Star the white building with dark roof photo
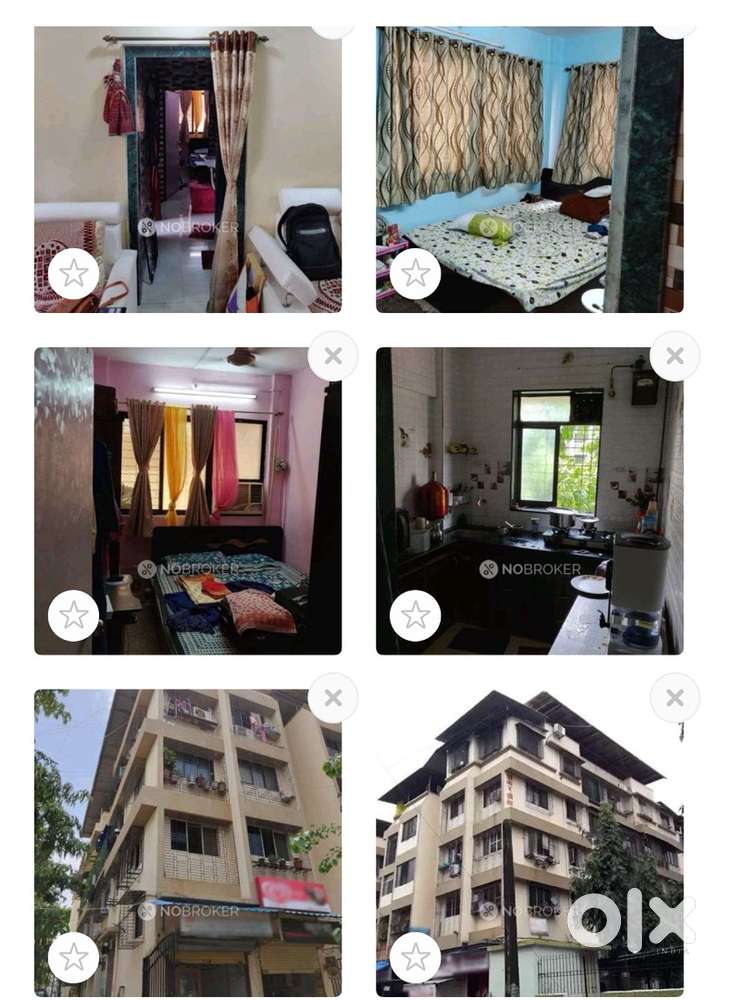The width and height of the screenshot is (735, 1000). pos(415,958)
